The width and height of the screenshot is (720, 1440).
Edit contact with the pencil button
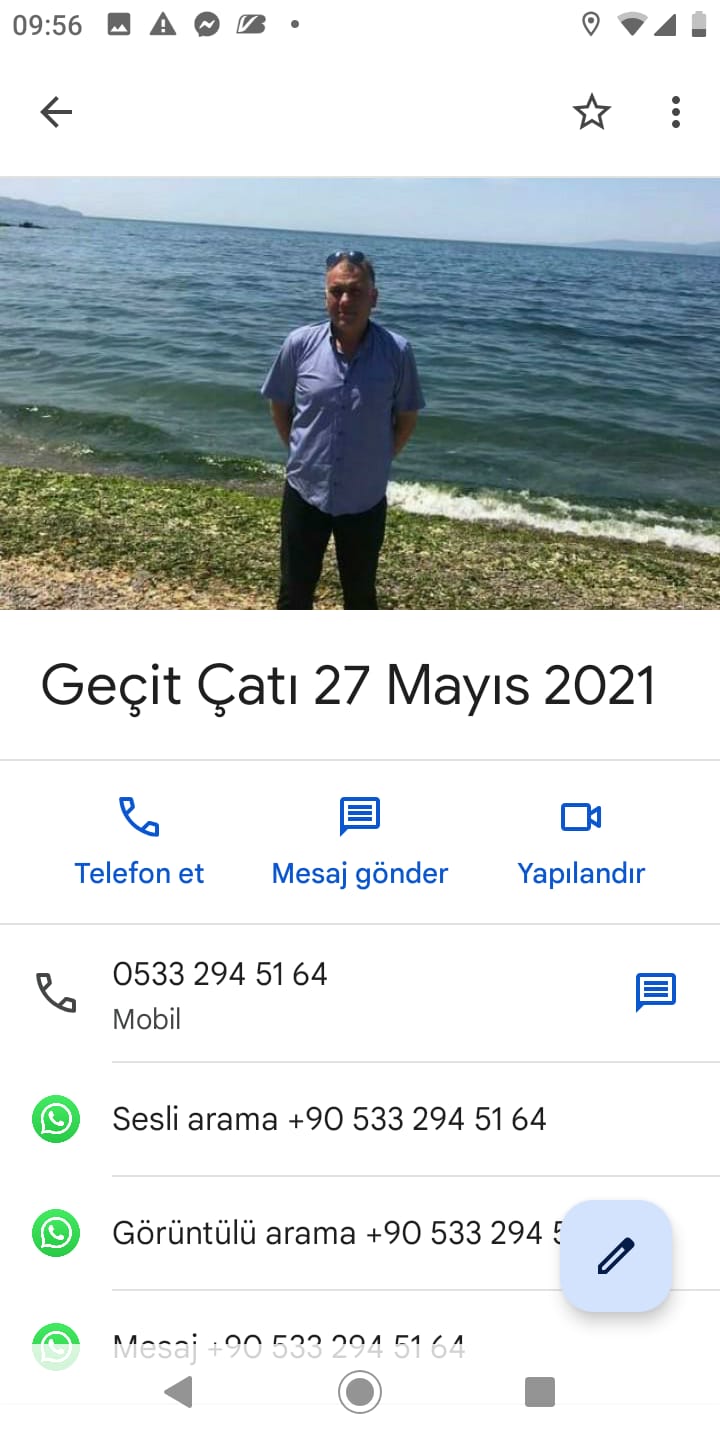point(616,1255)
